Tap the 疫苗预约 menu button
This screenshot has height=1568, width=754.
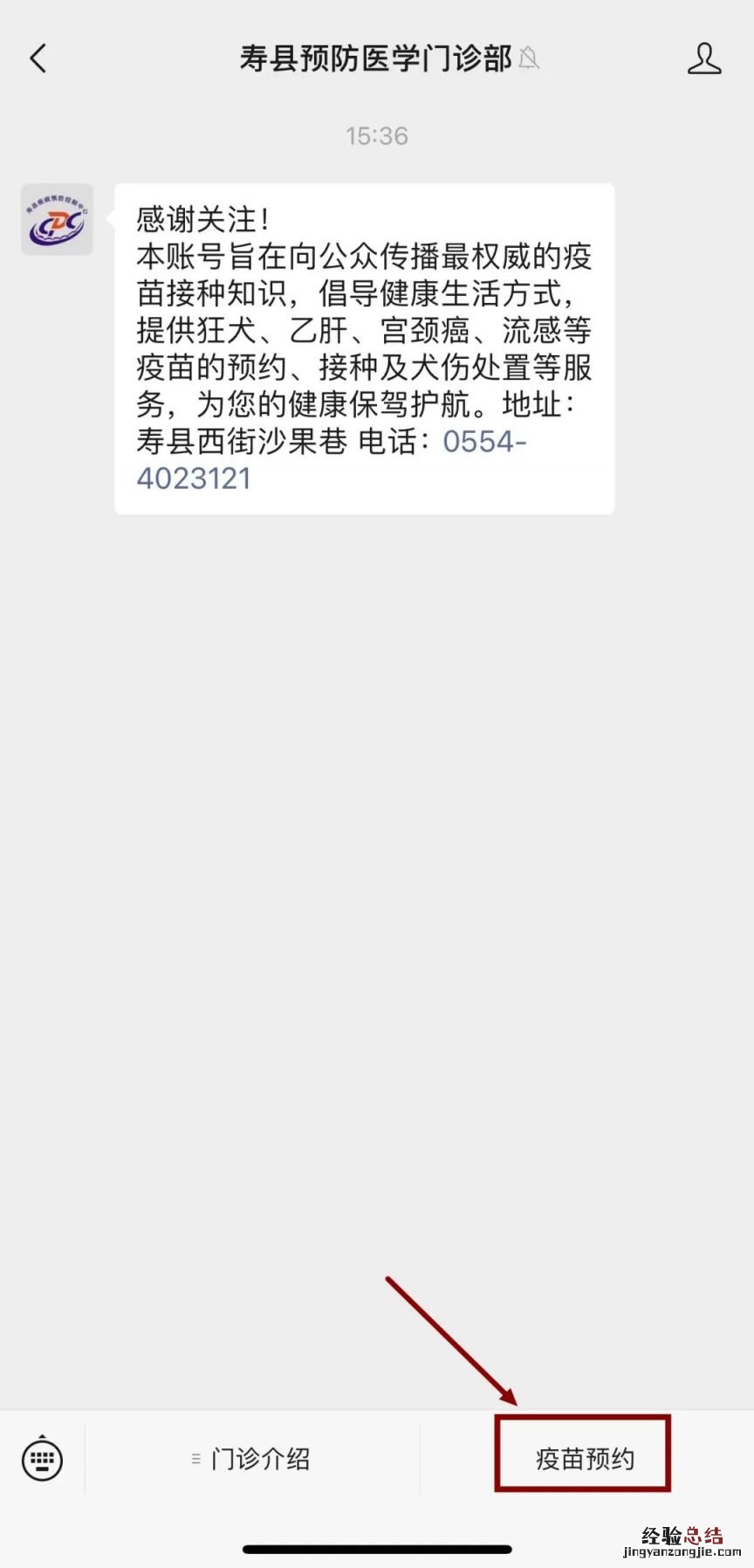click(x=584, y=1459)
